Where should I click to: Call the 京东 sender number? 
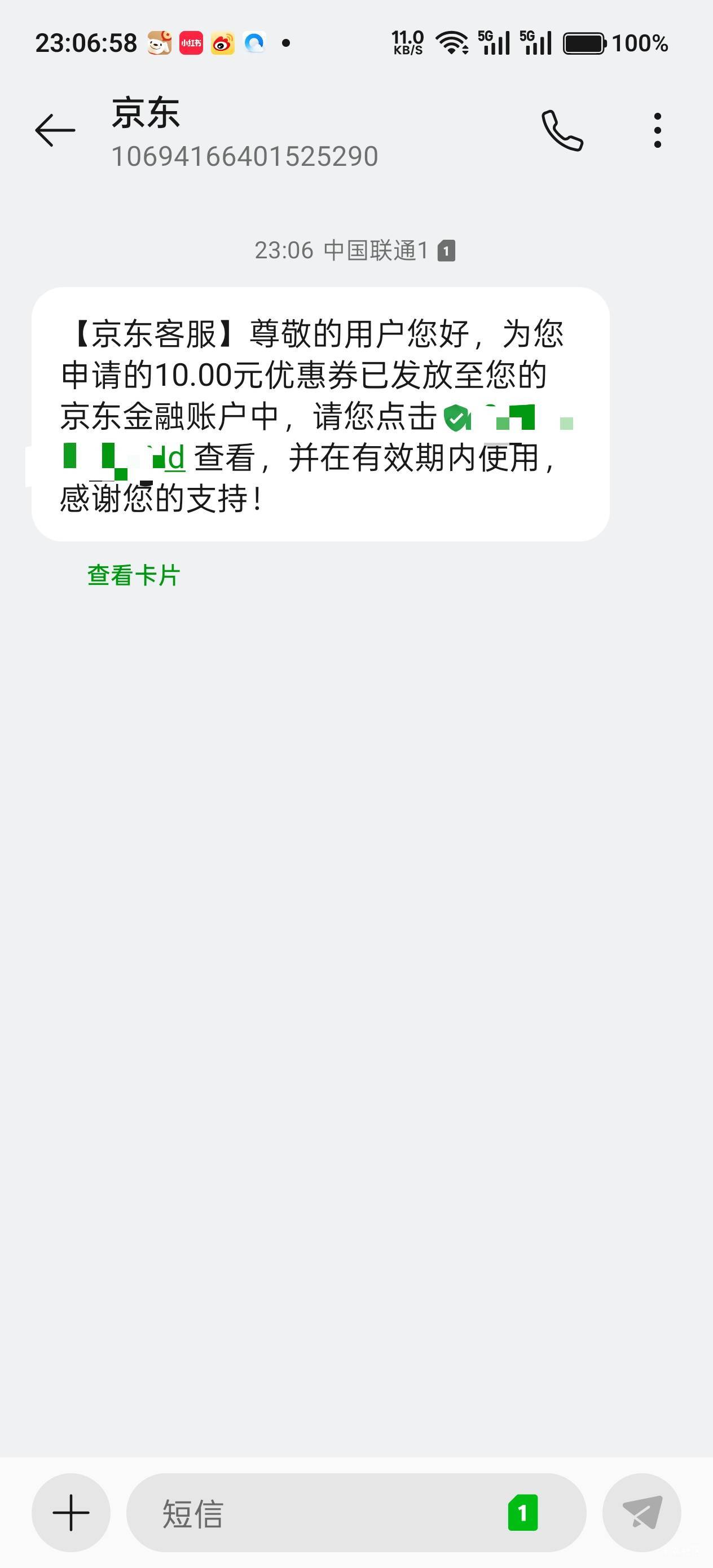click(562, 130)
